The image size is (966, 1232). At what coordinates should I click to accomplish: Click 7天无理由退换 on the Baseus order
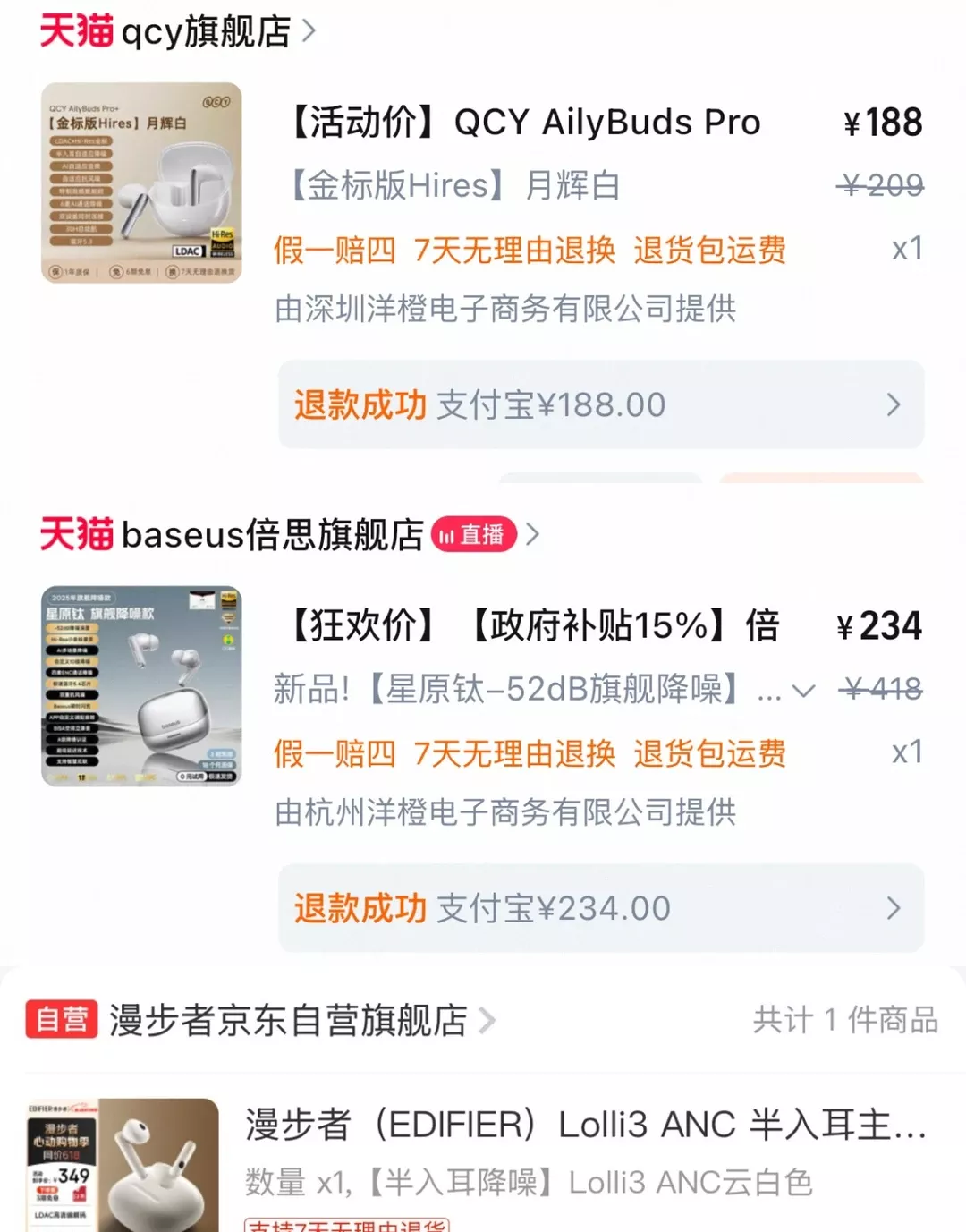click(516, 754)
